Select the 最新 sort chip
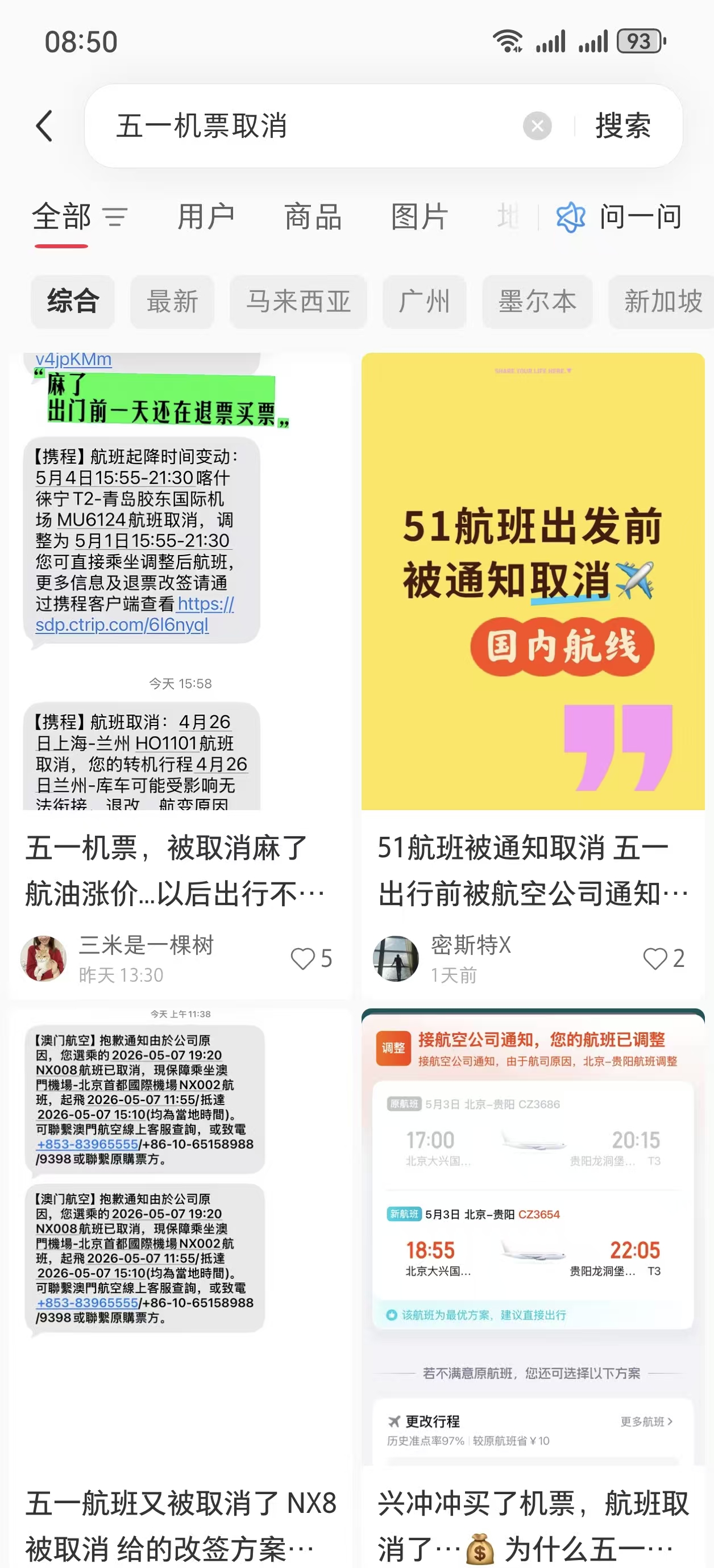The image size is (714, 1568). tap(172, 302)
